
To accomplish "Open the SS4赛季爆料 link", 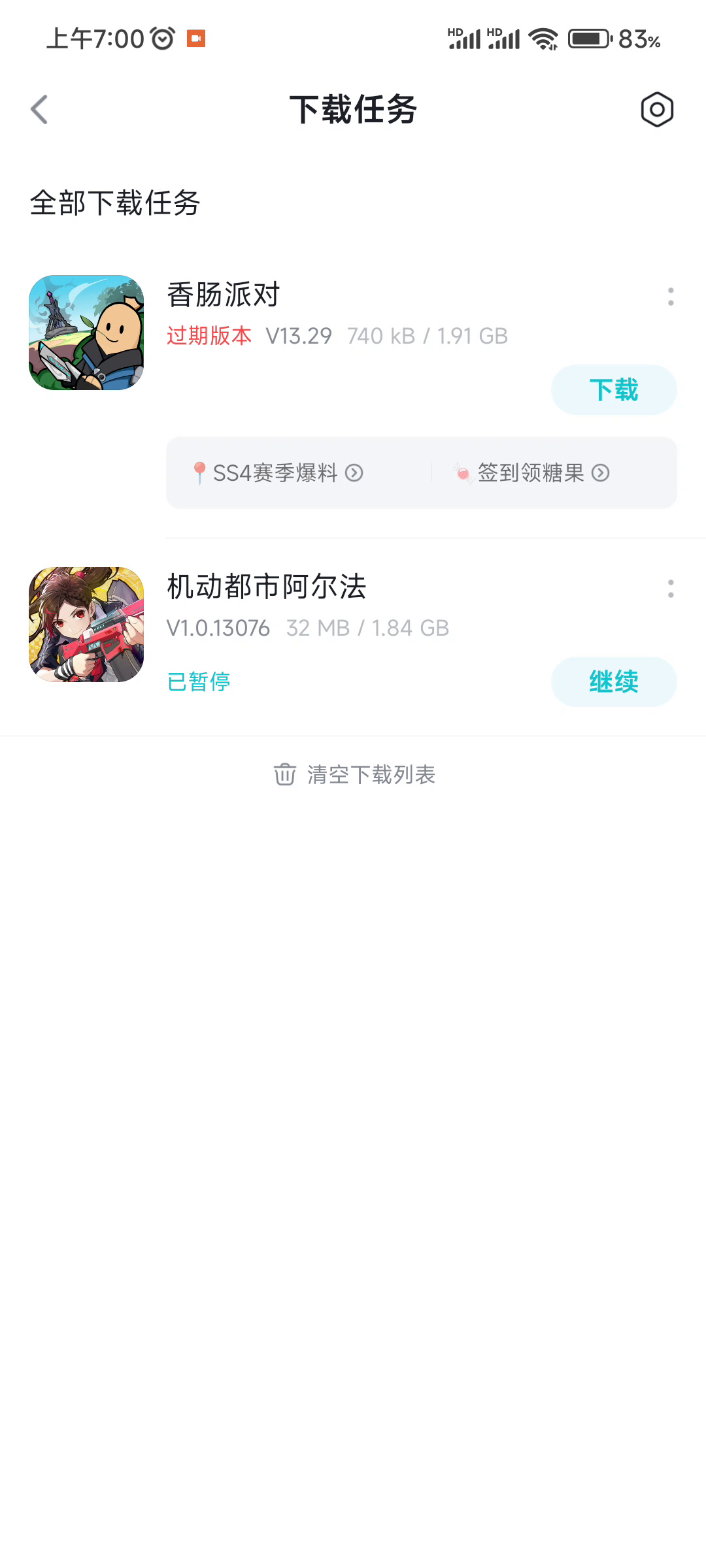I will tap(278, 472).
